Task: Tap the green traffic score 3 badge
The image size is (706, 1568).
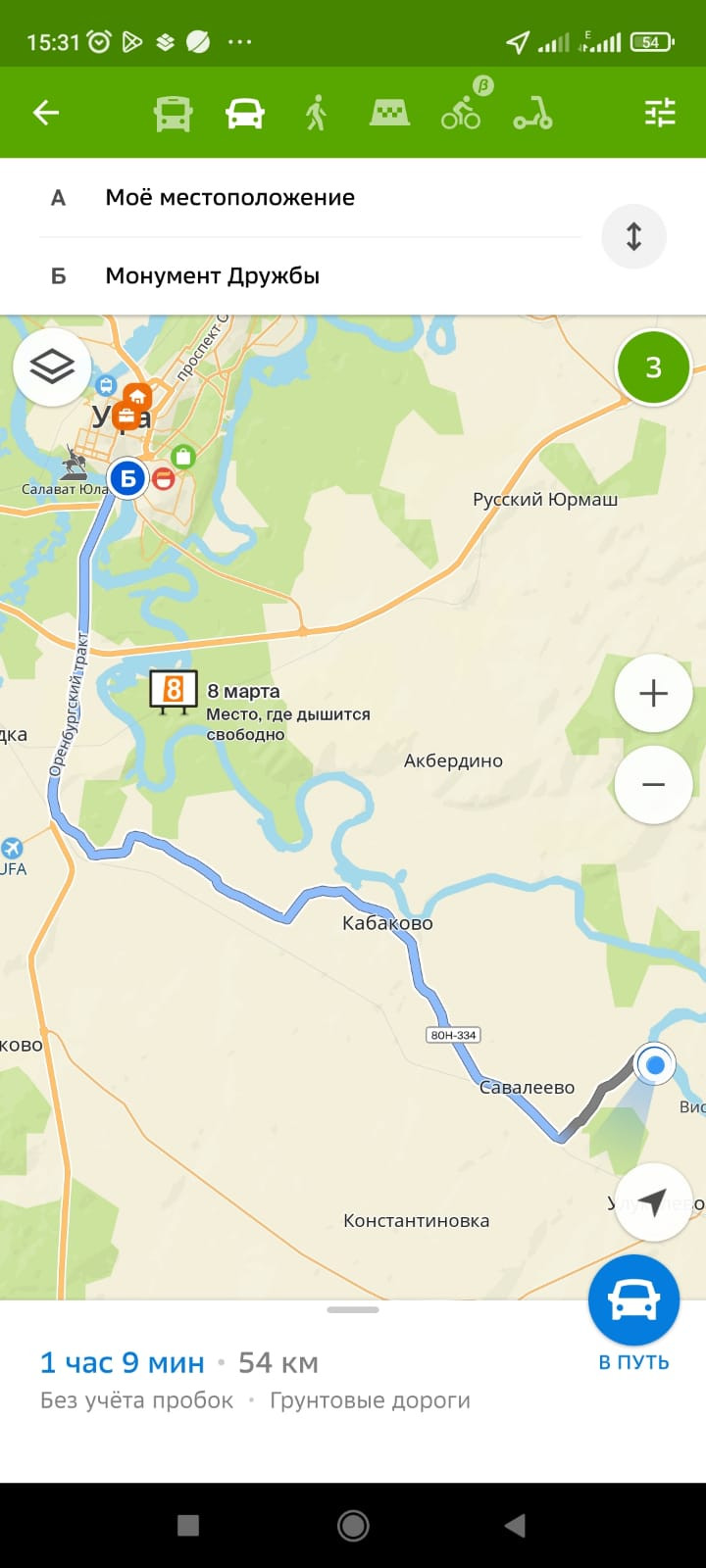Action: point(653,367)
